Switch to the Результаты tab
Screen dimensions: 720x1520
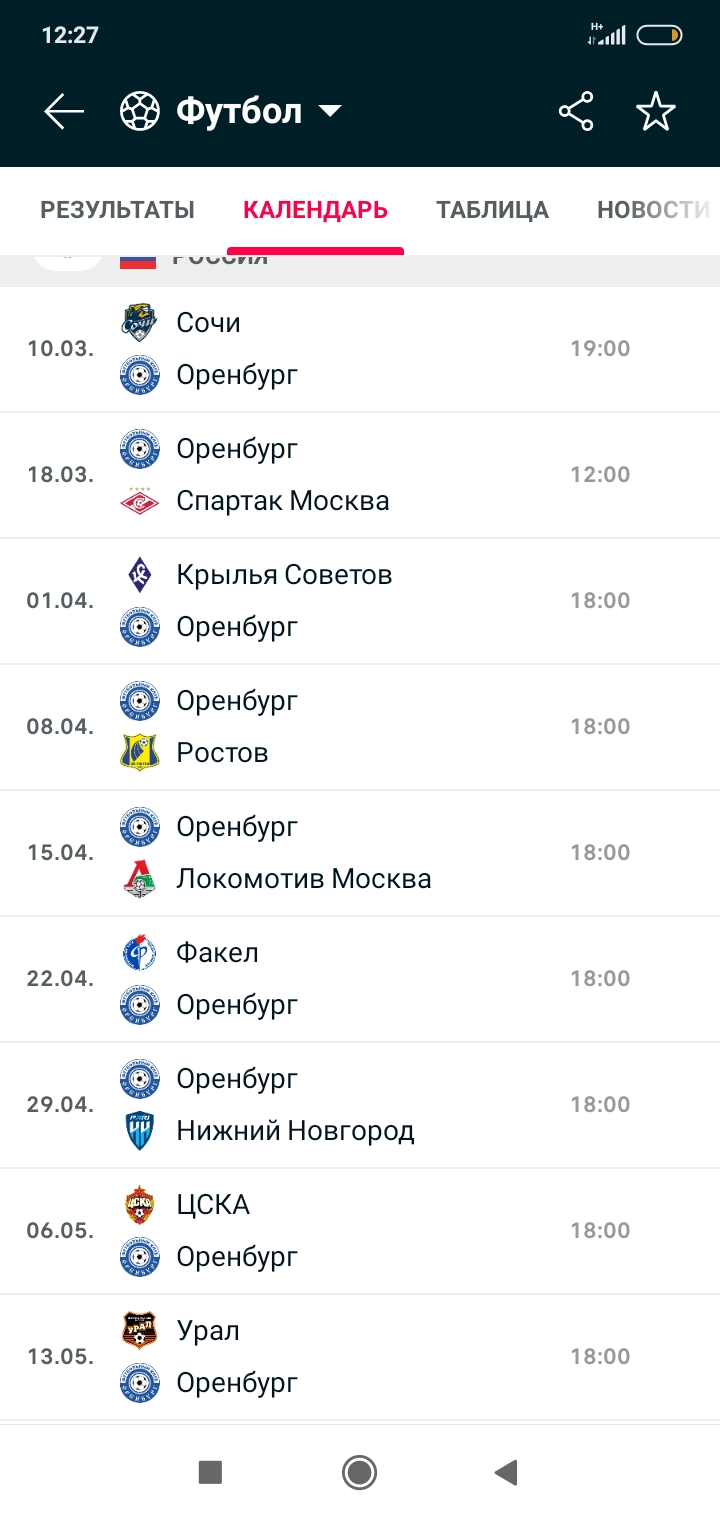click(117, 210)
